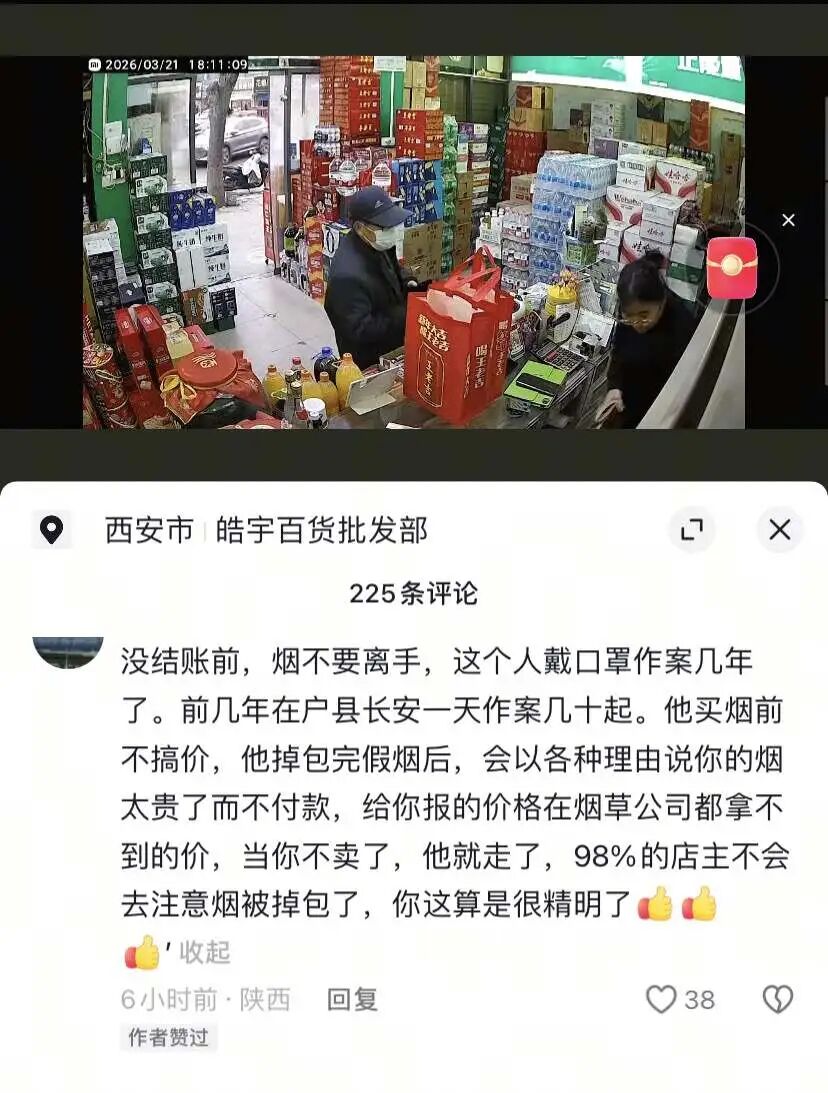Open the commenter's profile avatar
Image resolution: width=828 pixels, height=1093 pixels.
click(x=68, y=651)
